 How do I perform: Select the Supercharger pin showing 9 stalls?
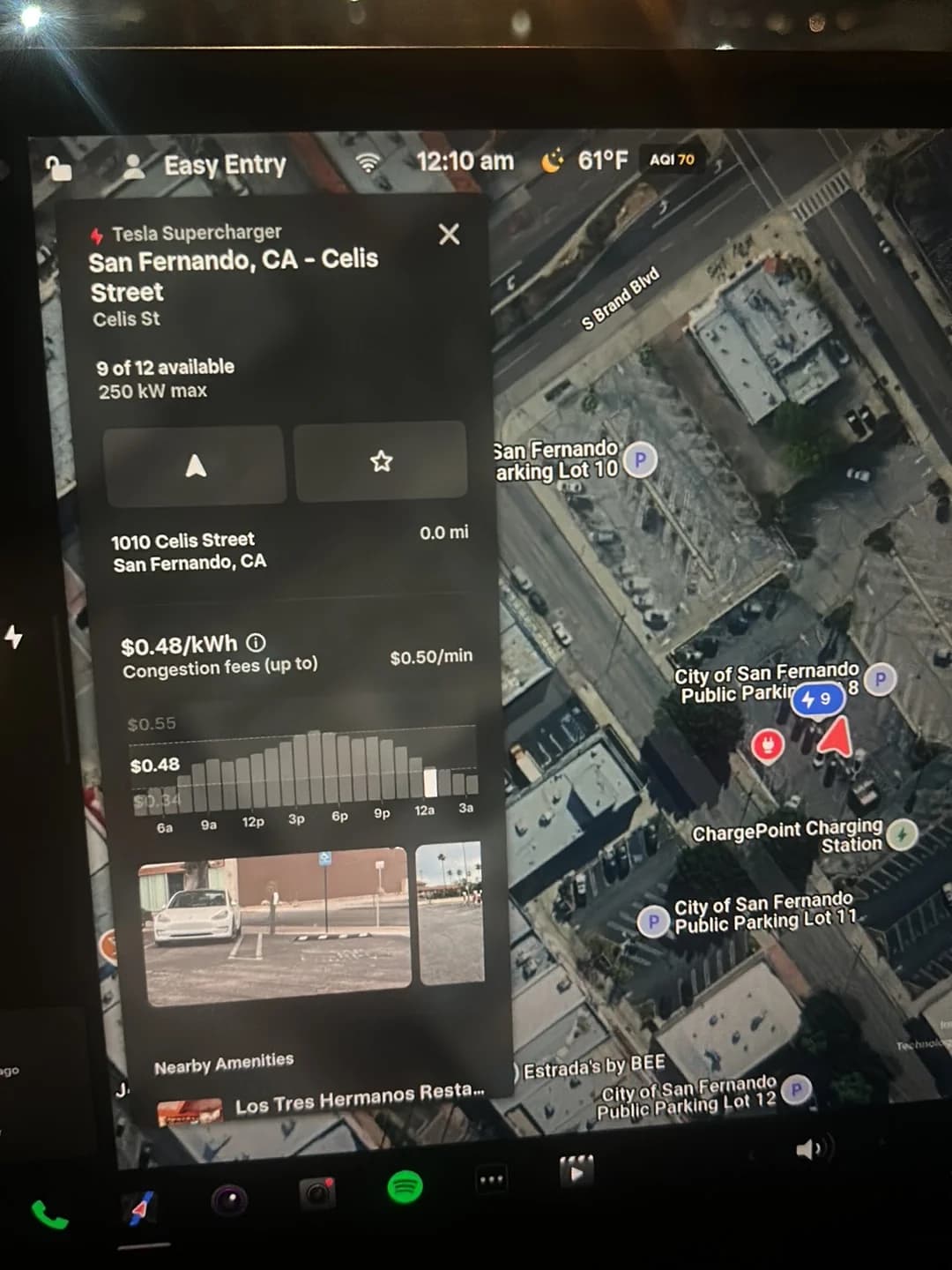coord(818,699)
